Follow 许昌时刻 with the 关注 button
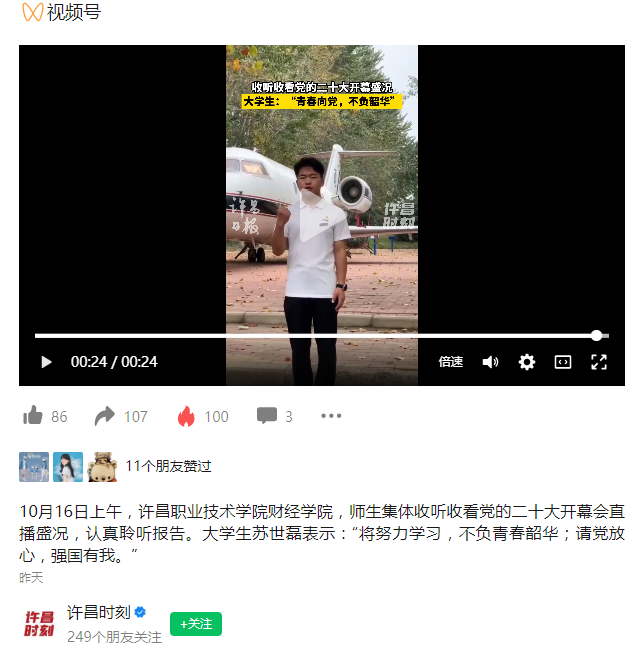Screen dimensions: 634x671 (195, 624)
